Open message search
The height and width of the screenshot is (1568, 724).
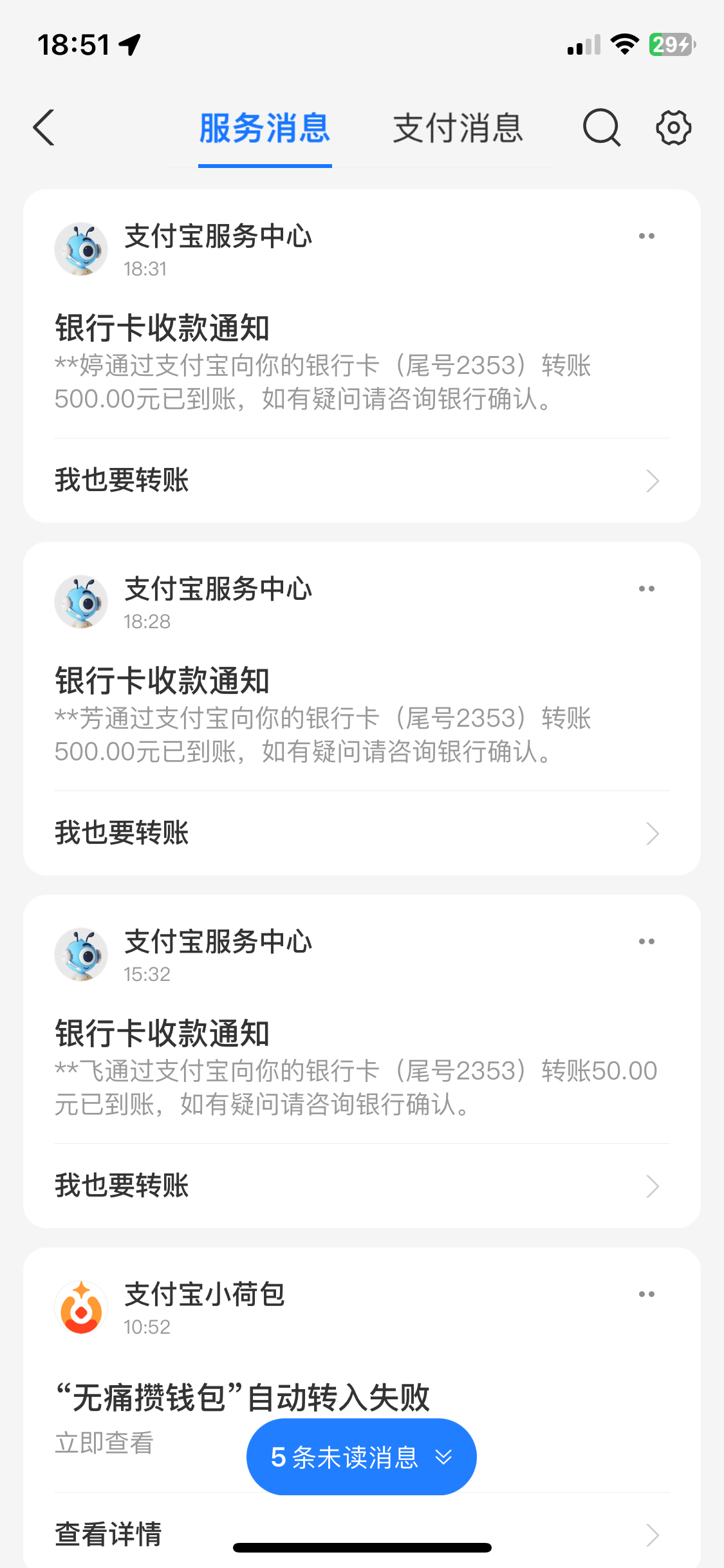[601, 127]
